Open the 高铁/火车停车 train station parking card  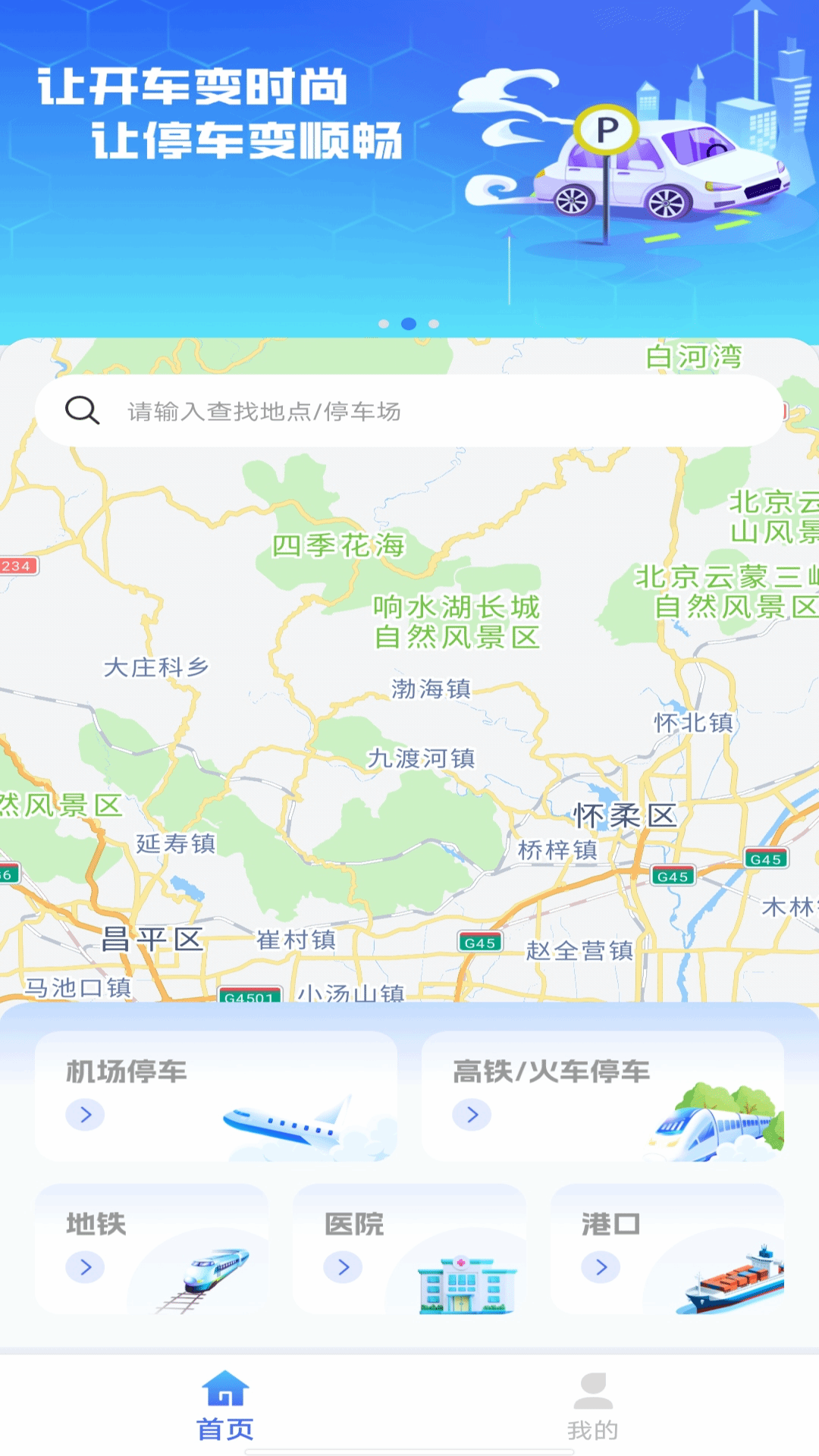tap(603, 1095)
